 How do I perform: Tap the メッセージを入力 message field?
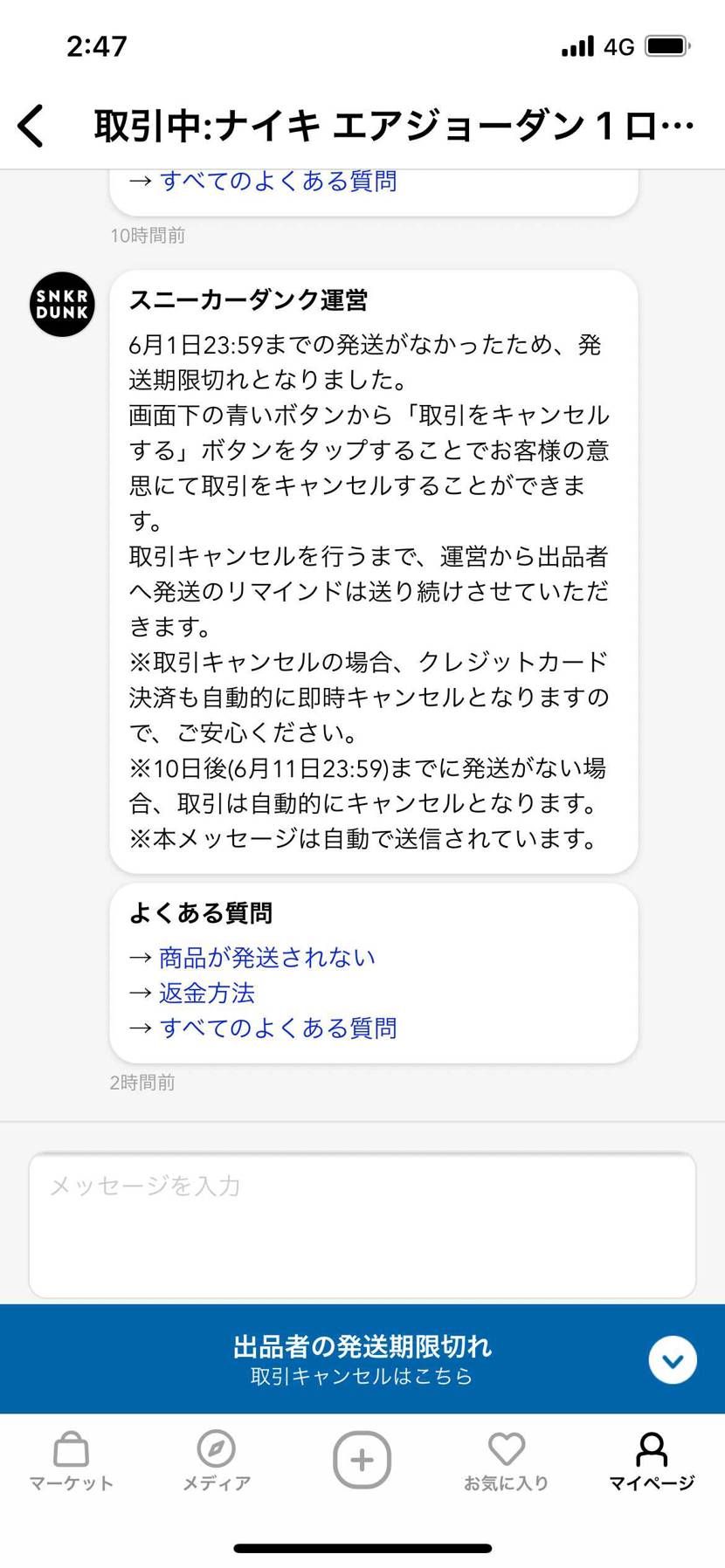point(362,1222)
